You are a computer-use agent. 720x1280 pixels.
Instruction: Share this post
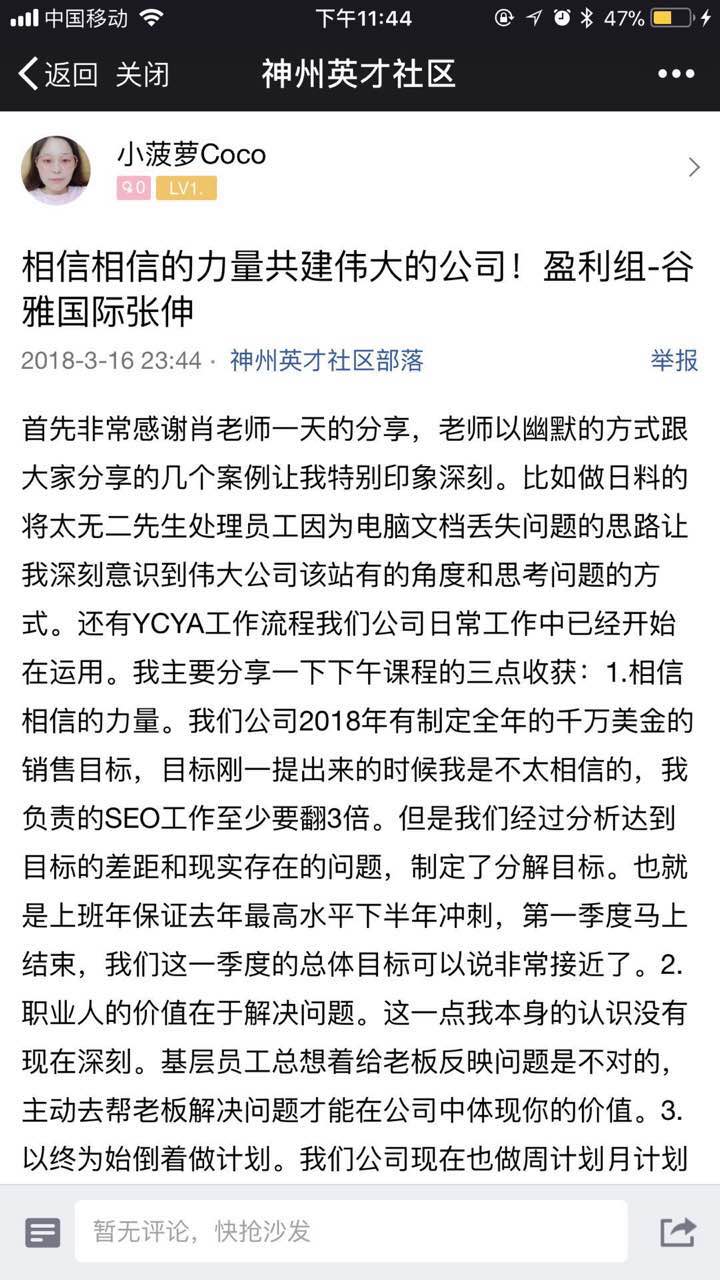[x=677, y=1232]
